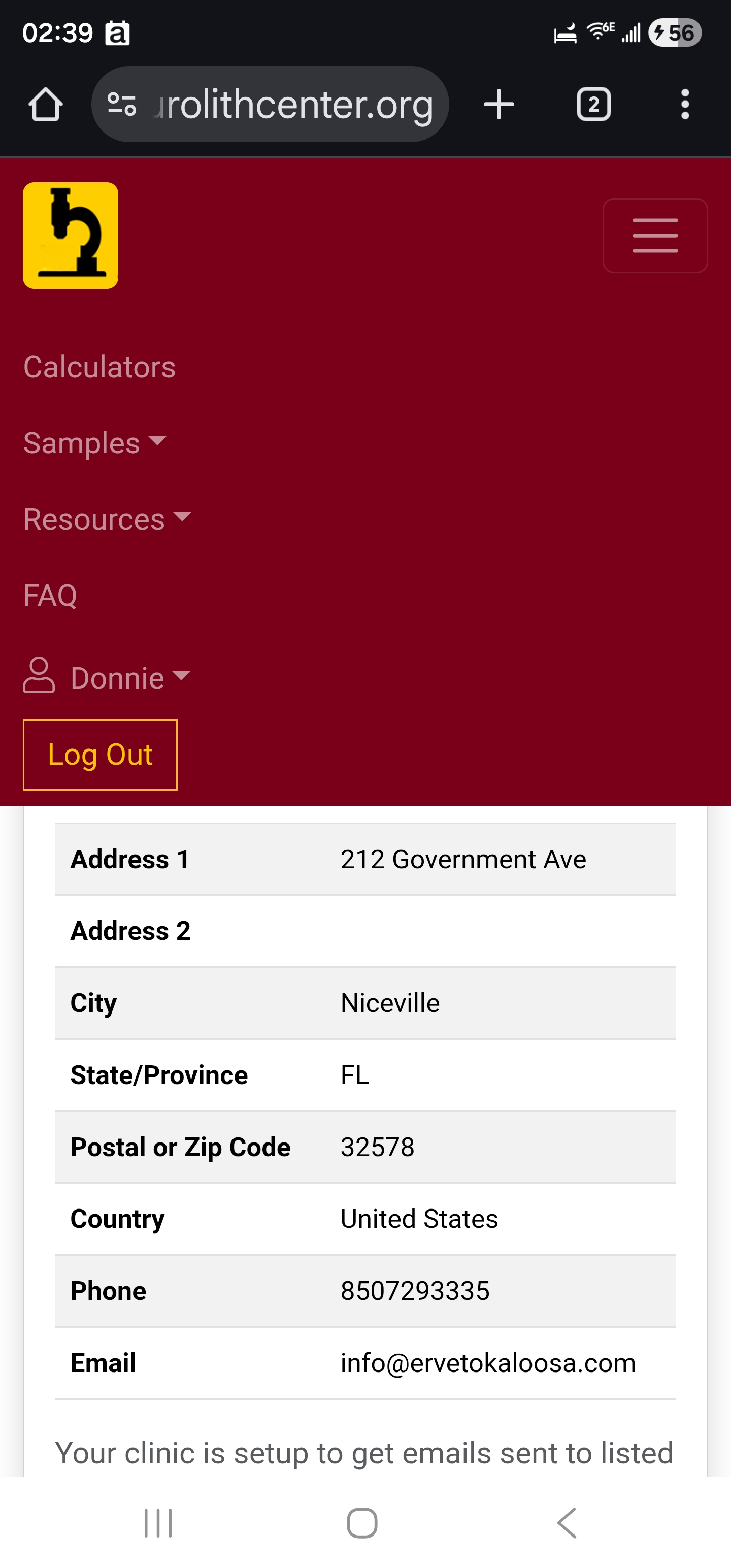Open recent apps from the navigation bar

click(158, 1523)
